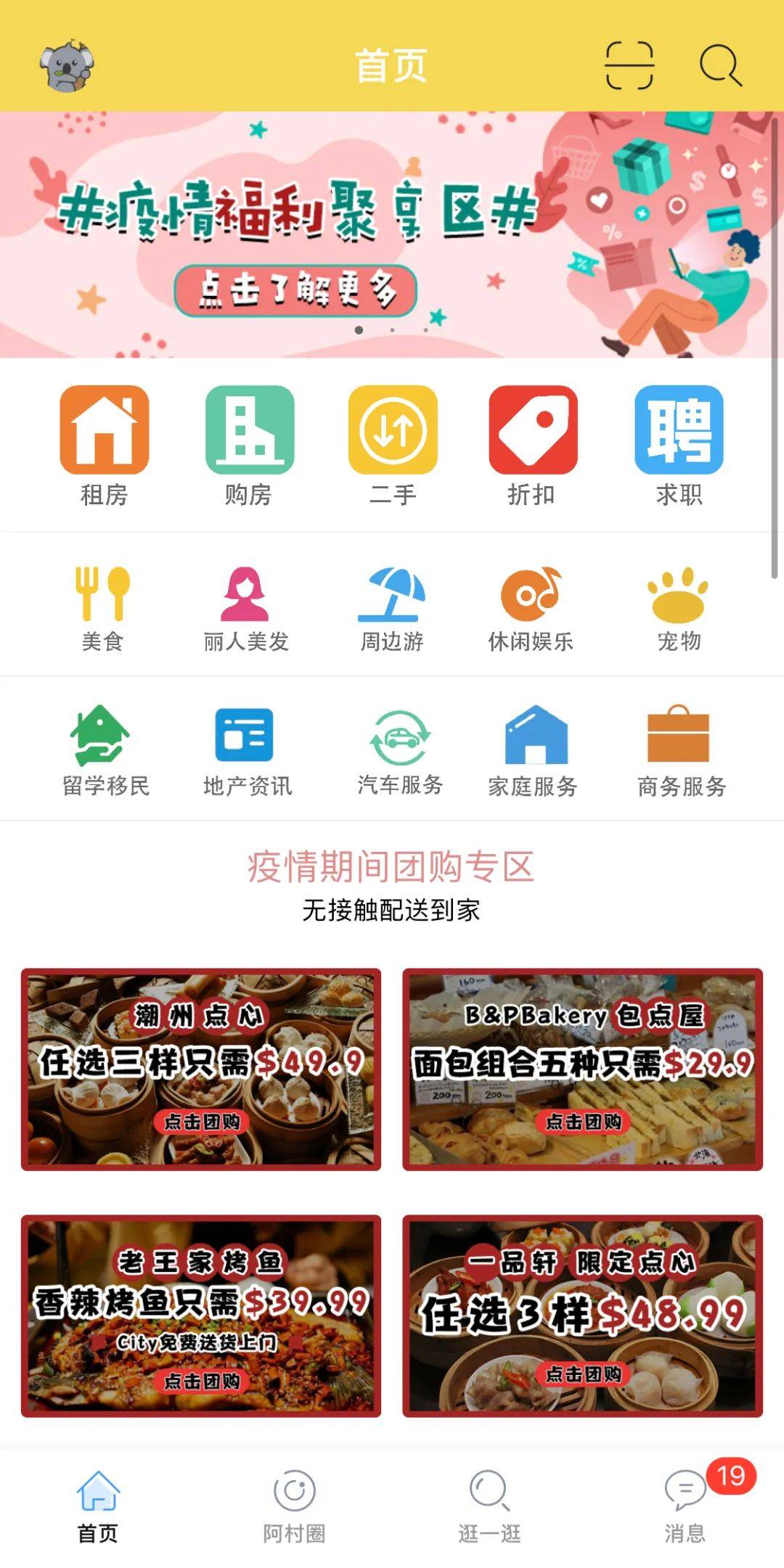This screenshot has width=784, height=1568.
Task: Open 留学移民 services
Action: tap(105, 751)
